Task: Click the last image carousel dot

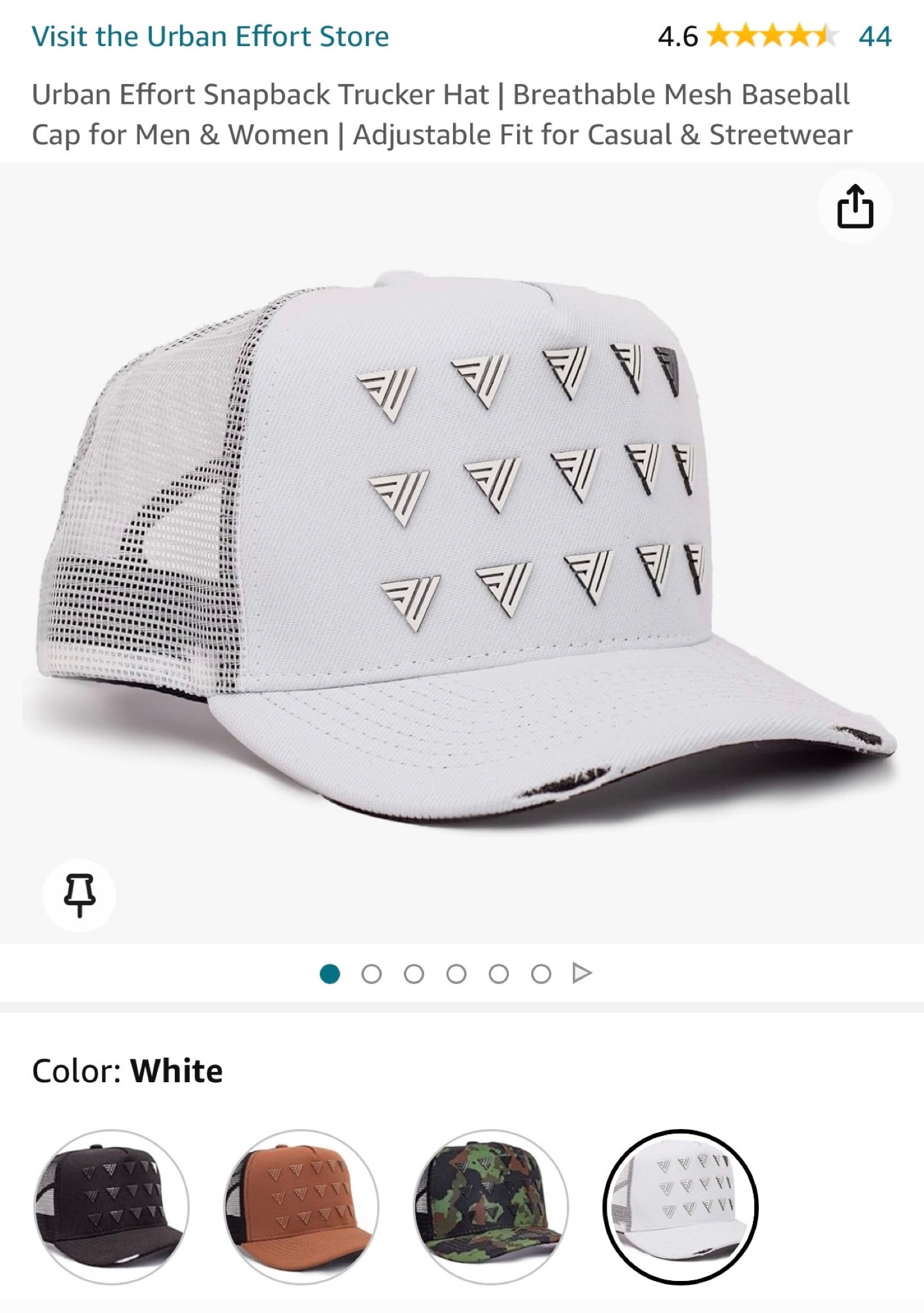Action: coord(540,972)
